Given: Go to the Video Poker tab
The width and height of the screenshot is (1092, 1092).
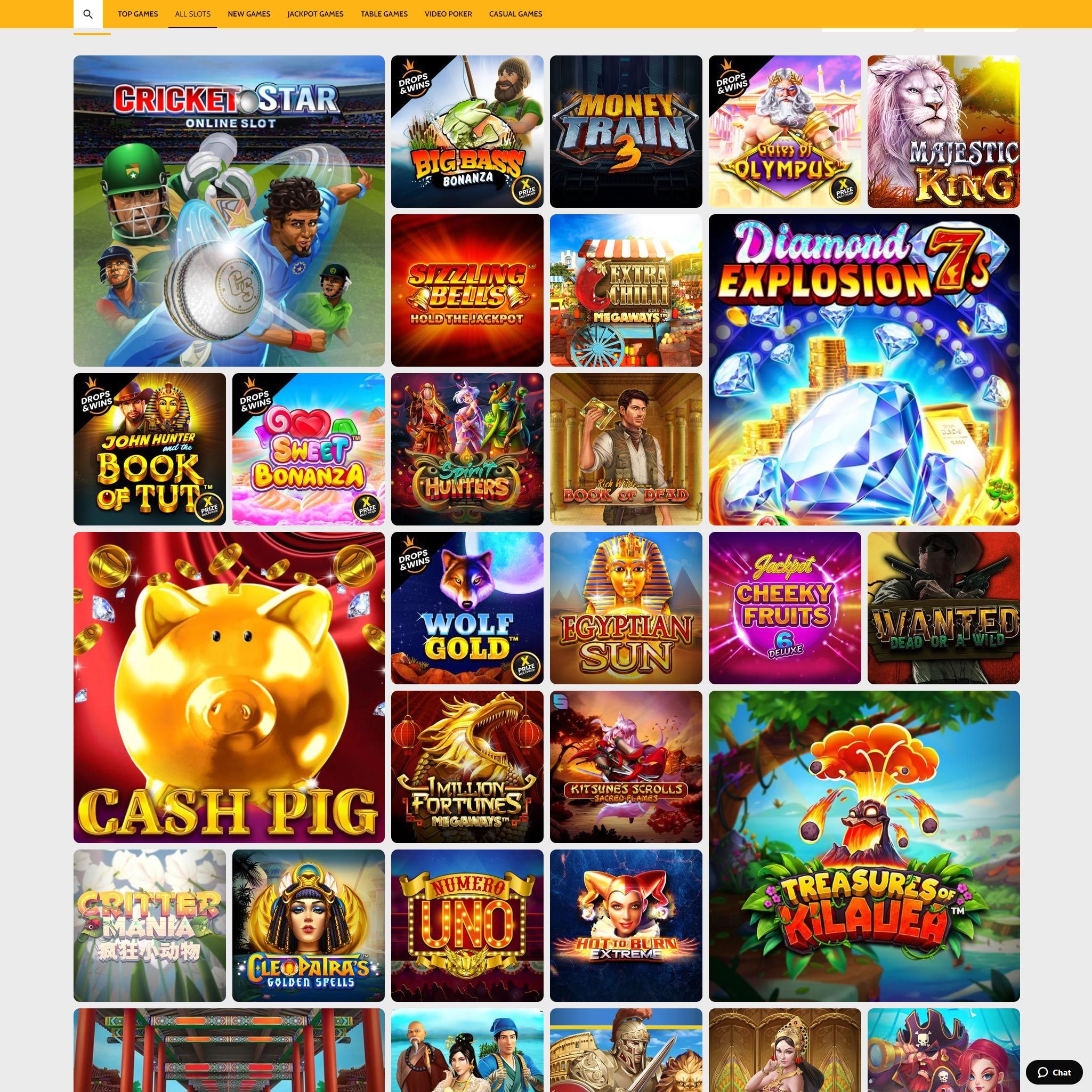Looking at the screenshot, I should [448, 14].
